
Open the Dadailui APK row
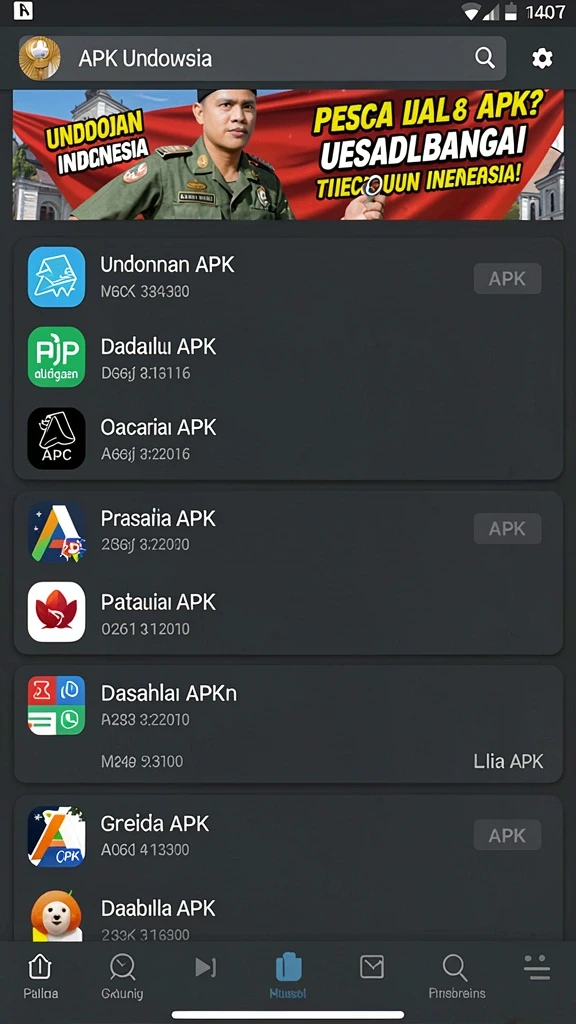tap(288, 358)
